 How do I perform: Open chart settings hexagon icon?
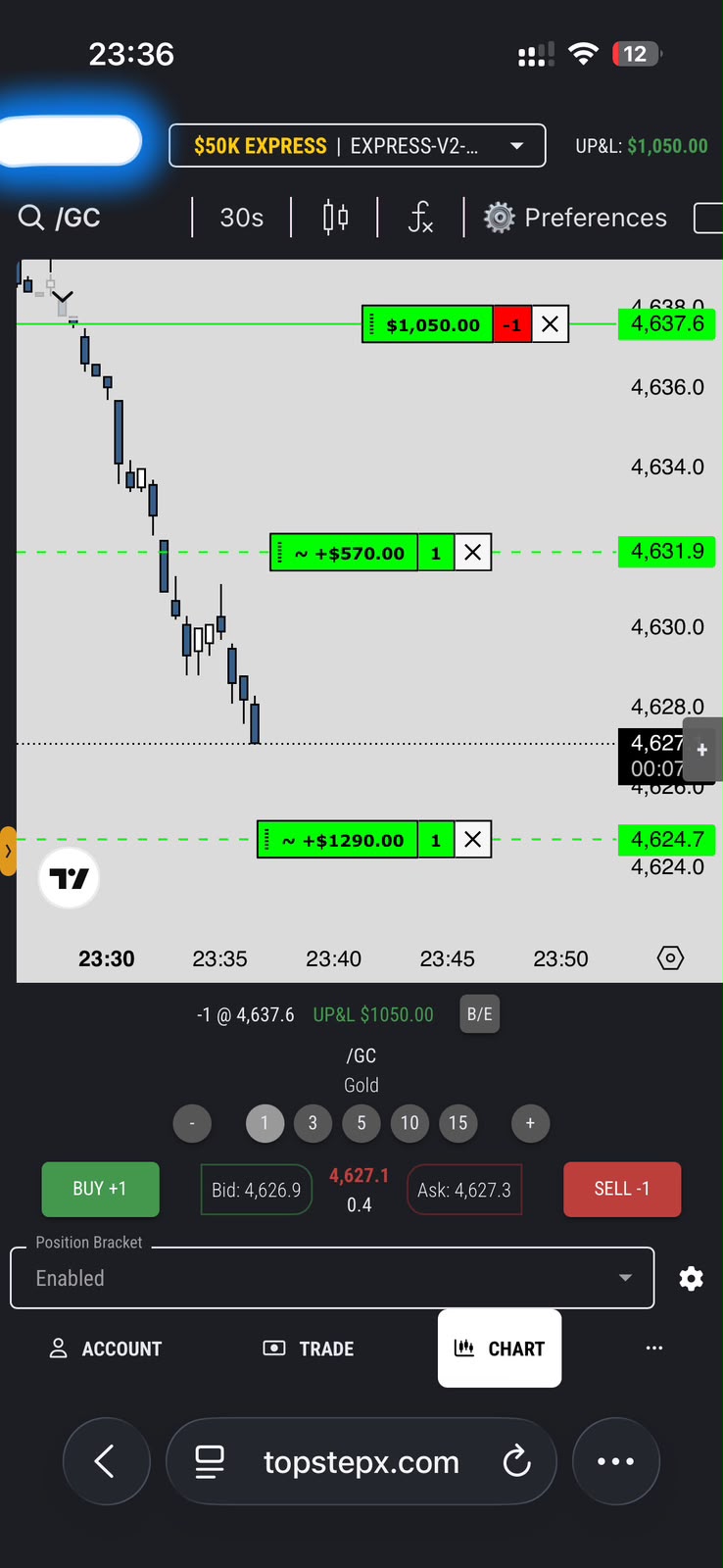[670, 958]
